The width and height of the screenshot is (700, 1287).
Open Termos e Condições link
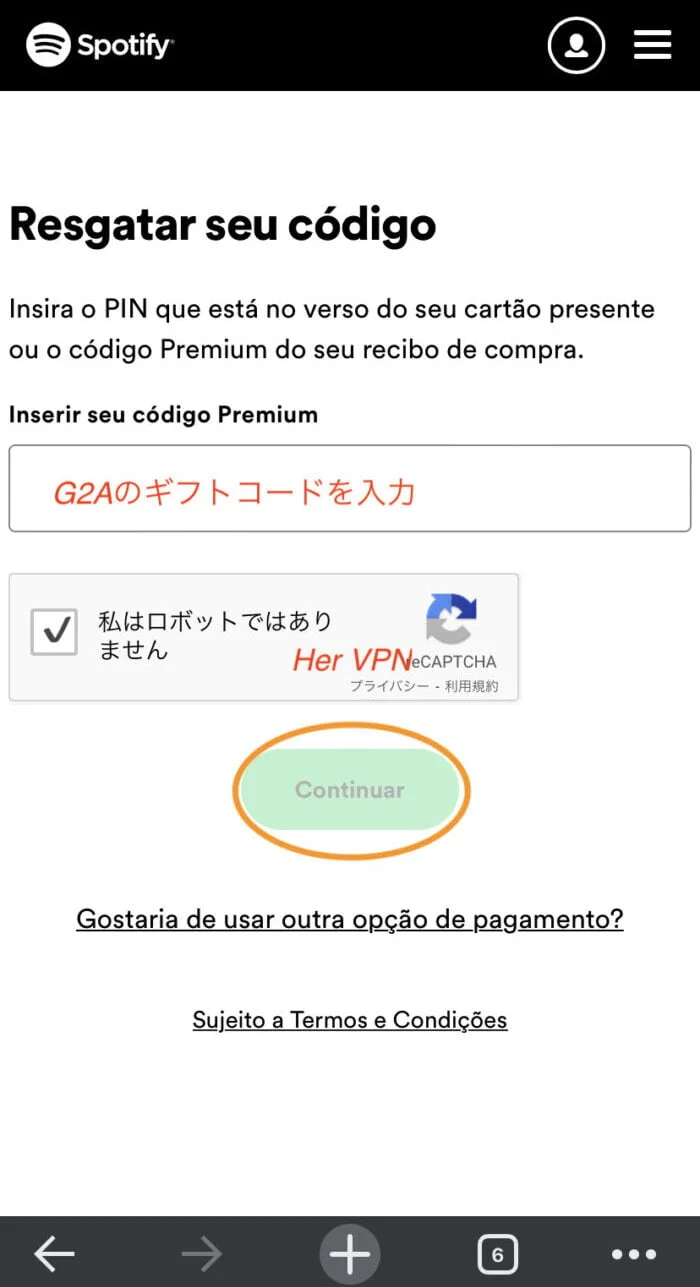pos(350,1020)
